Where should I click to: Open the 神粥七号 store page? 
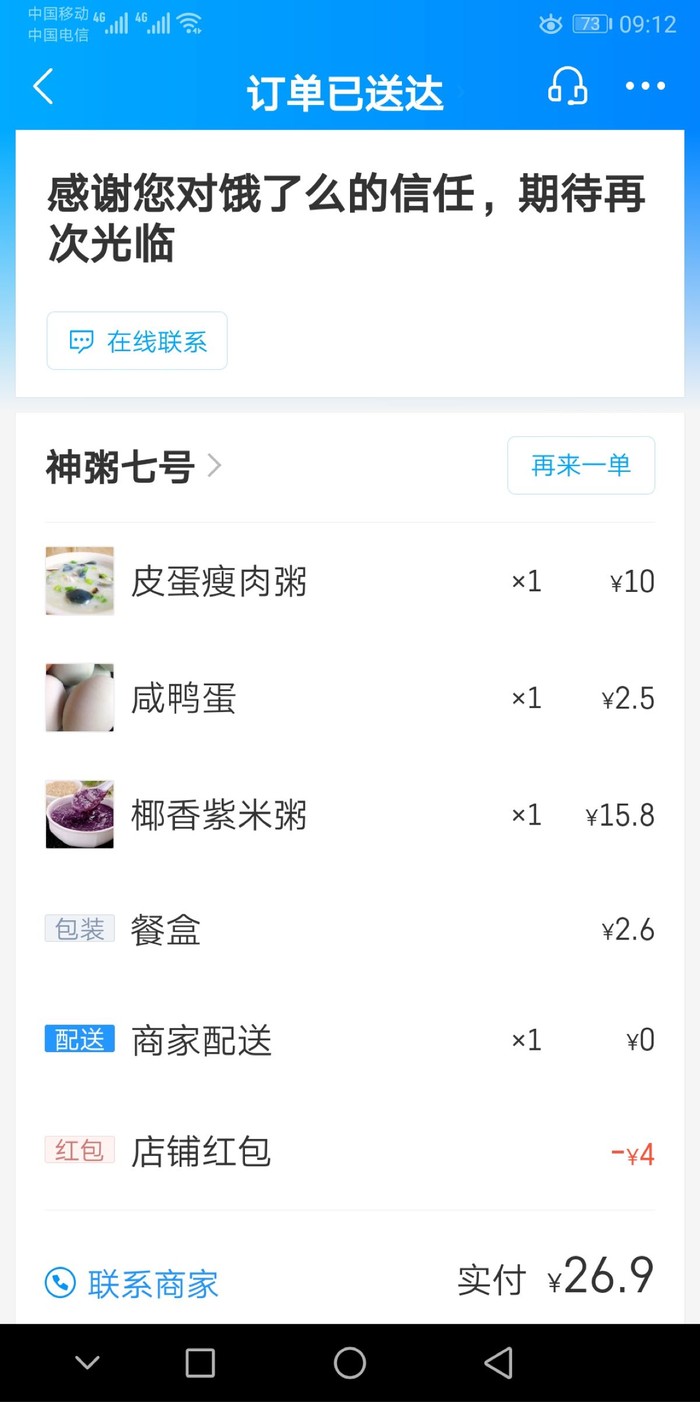133,467
